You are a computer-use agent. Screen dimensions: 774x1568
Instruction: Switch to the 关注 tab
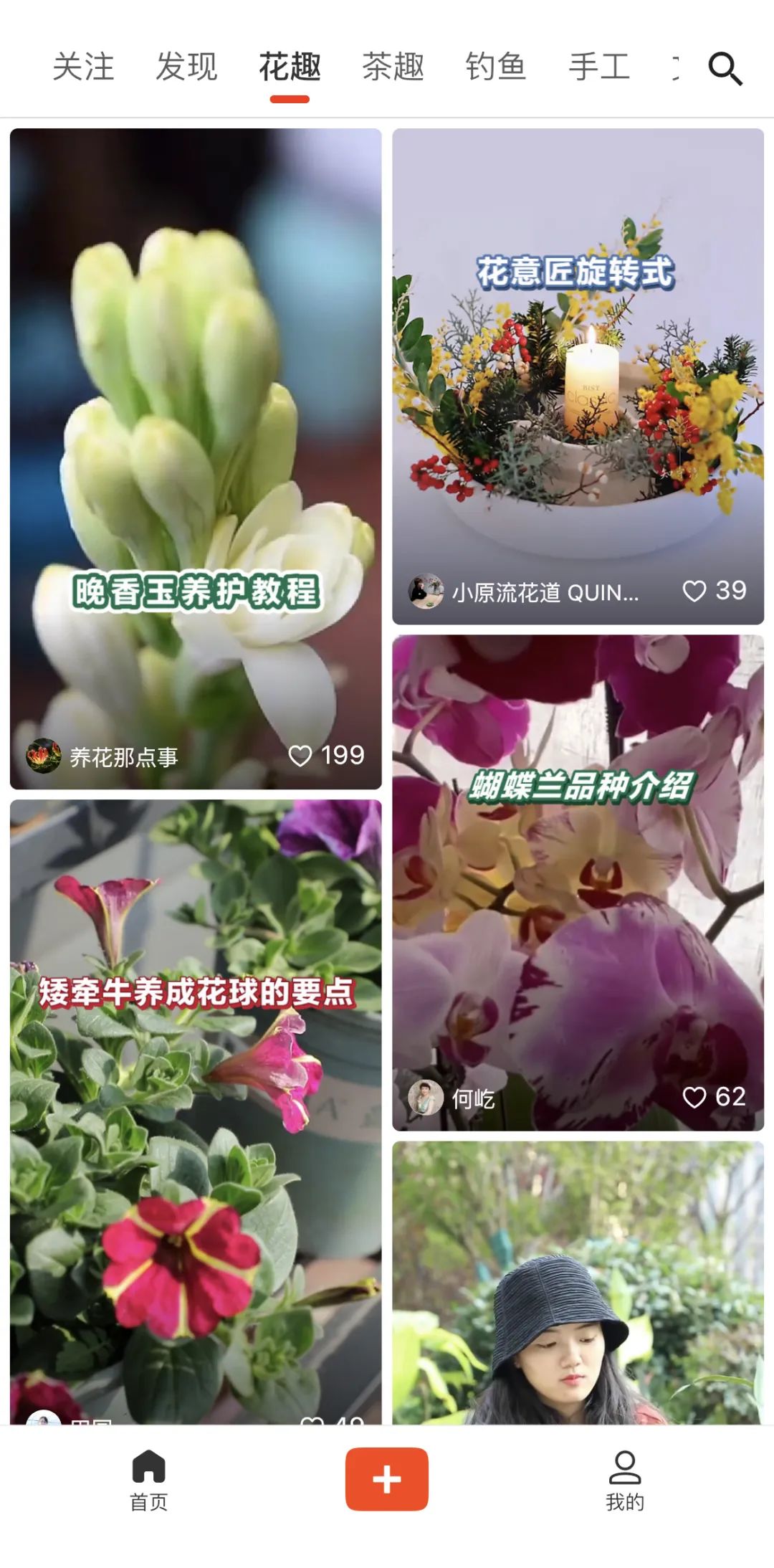coord(83,67)
